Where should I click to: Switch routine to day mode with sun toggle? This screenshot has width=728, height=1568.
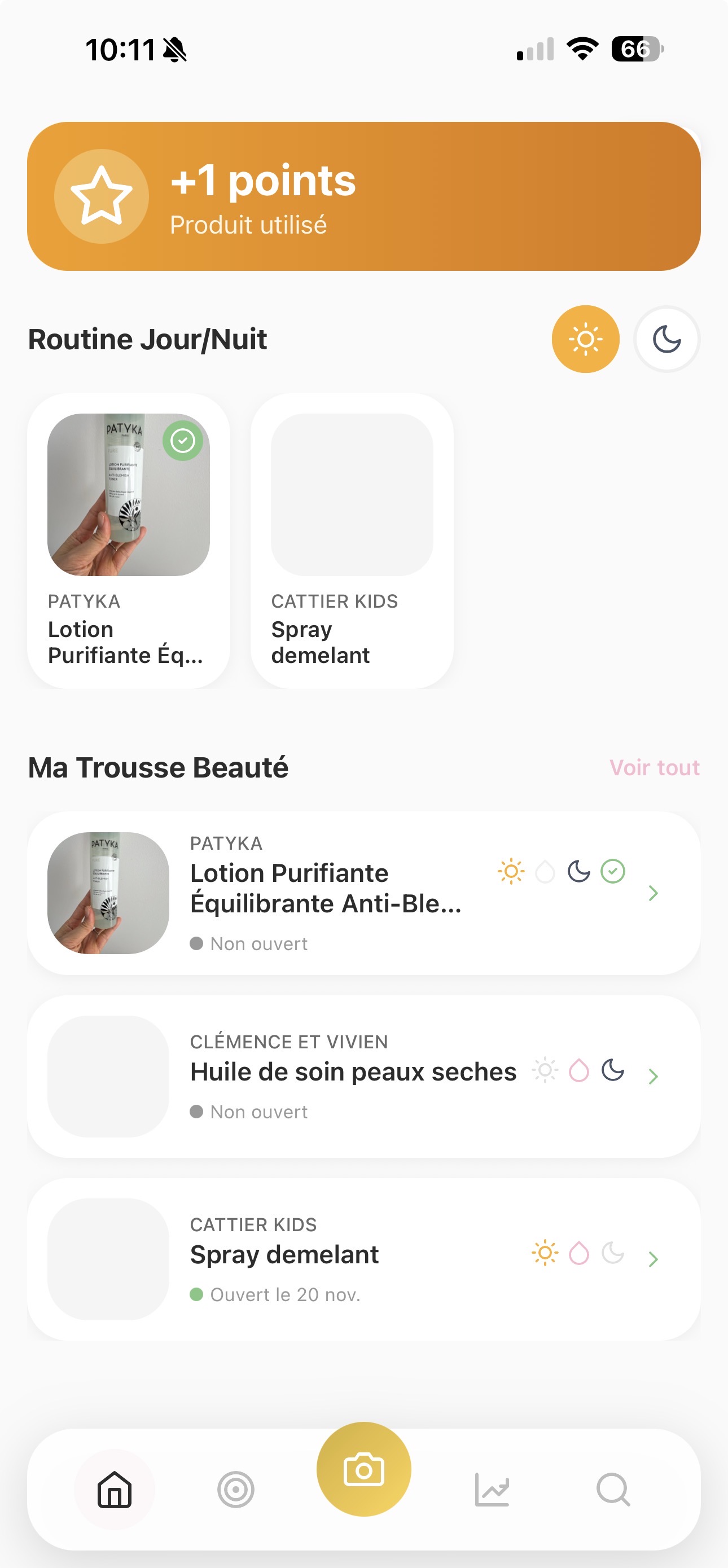tap(585, 339)
